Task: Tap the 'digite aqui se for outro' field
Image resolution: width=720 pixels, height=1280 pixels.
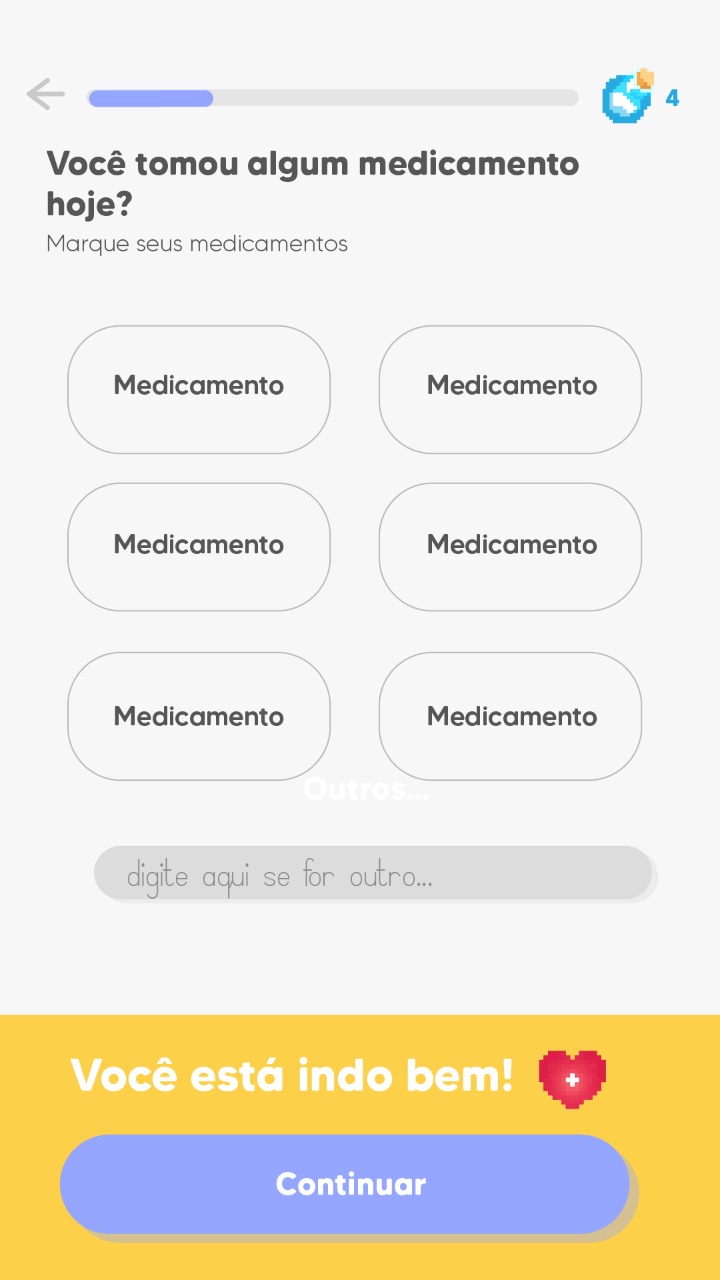Action: pos(373,874)
